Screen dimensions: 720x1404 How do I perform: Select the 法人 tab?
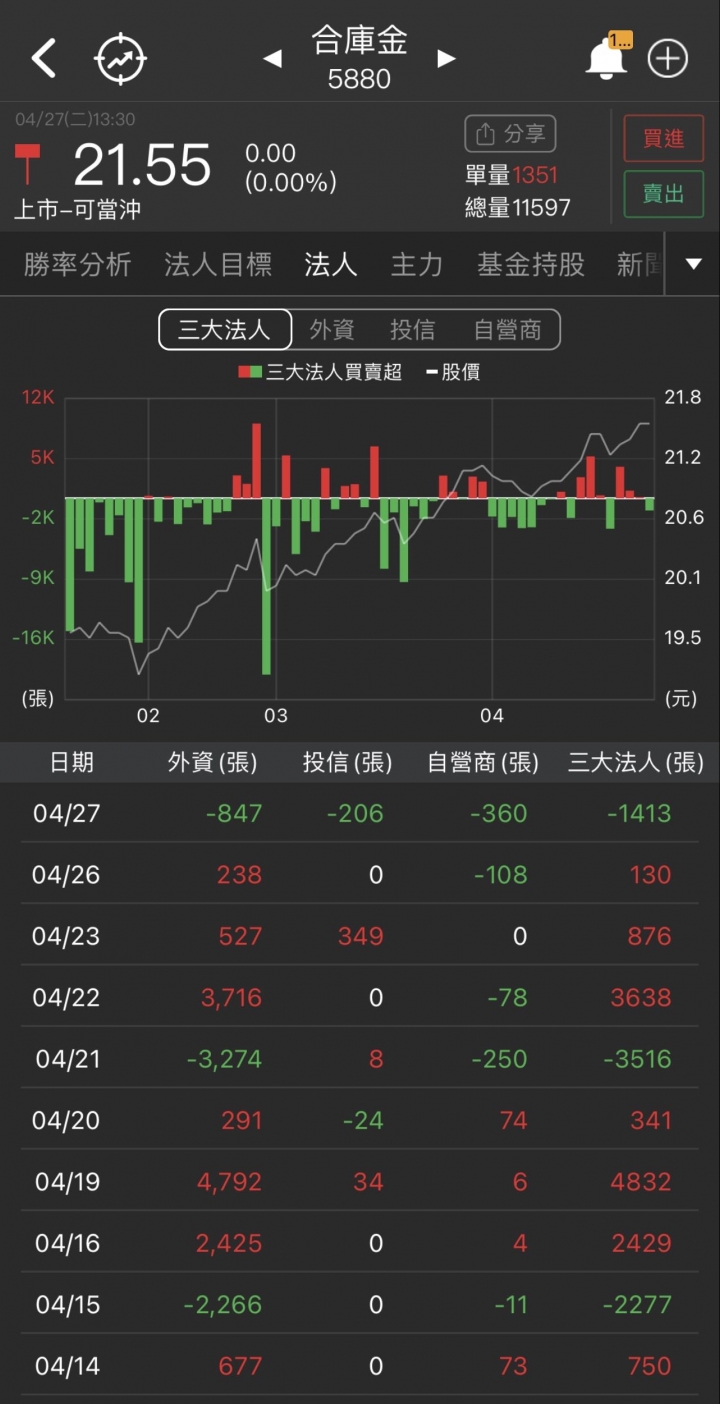(330, 265)
